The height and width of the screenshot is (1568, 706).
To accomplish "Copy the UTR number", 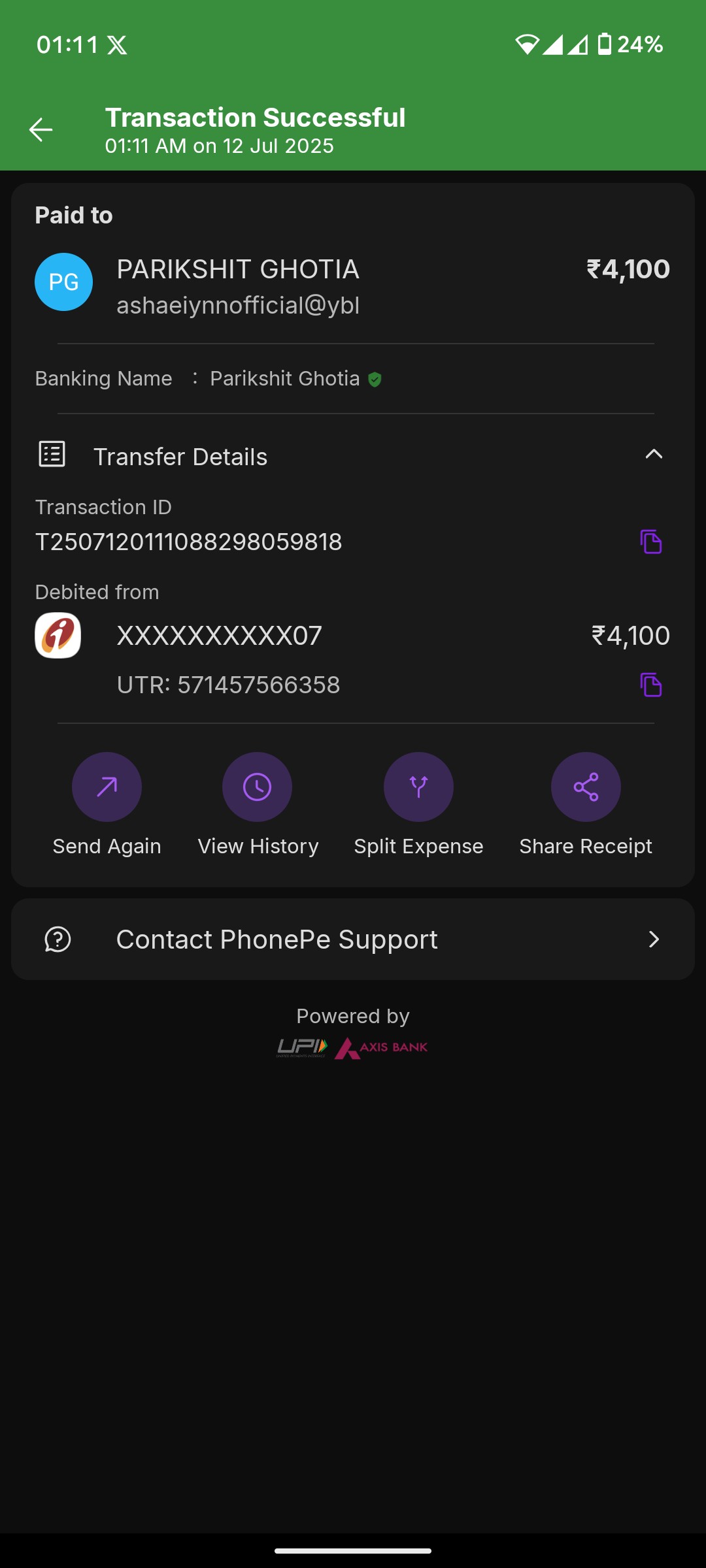I will tap(651, 685).
